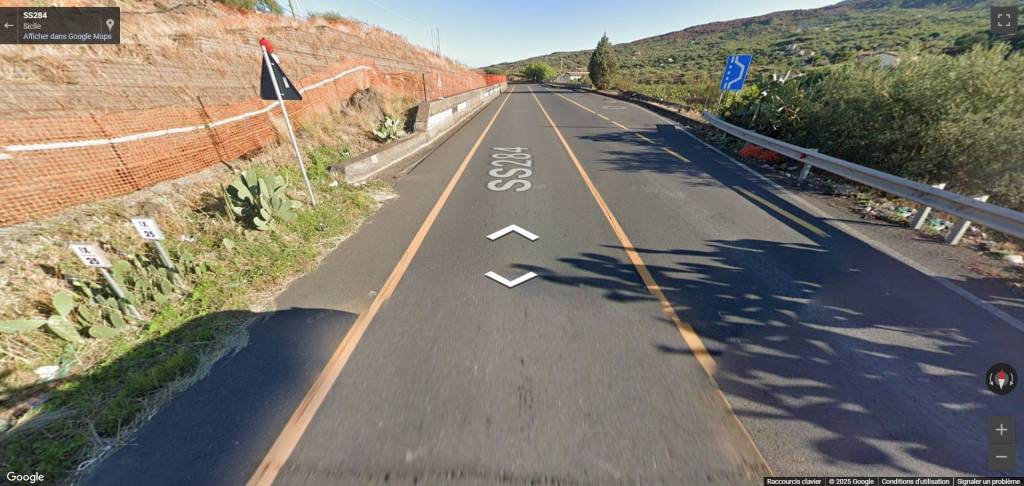Go back from Street View
The width and height of the screenshot is (1024, 486).
(9, 25)
